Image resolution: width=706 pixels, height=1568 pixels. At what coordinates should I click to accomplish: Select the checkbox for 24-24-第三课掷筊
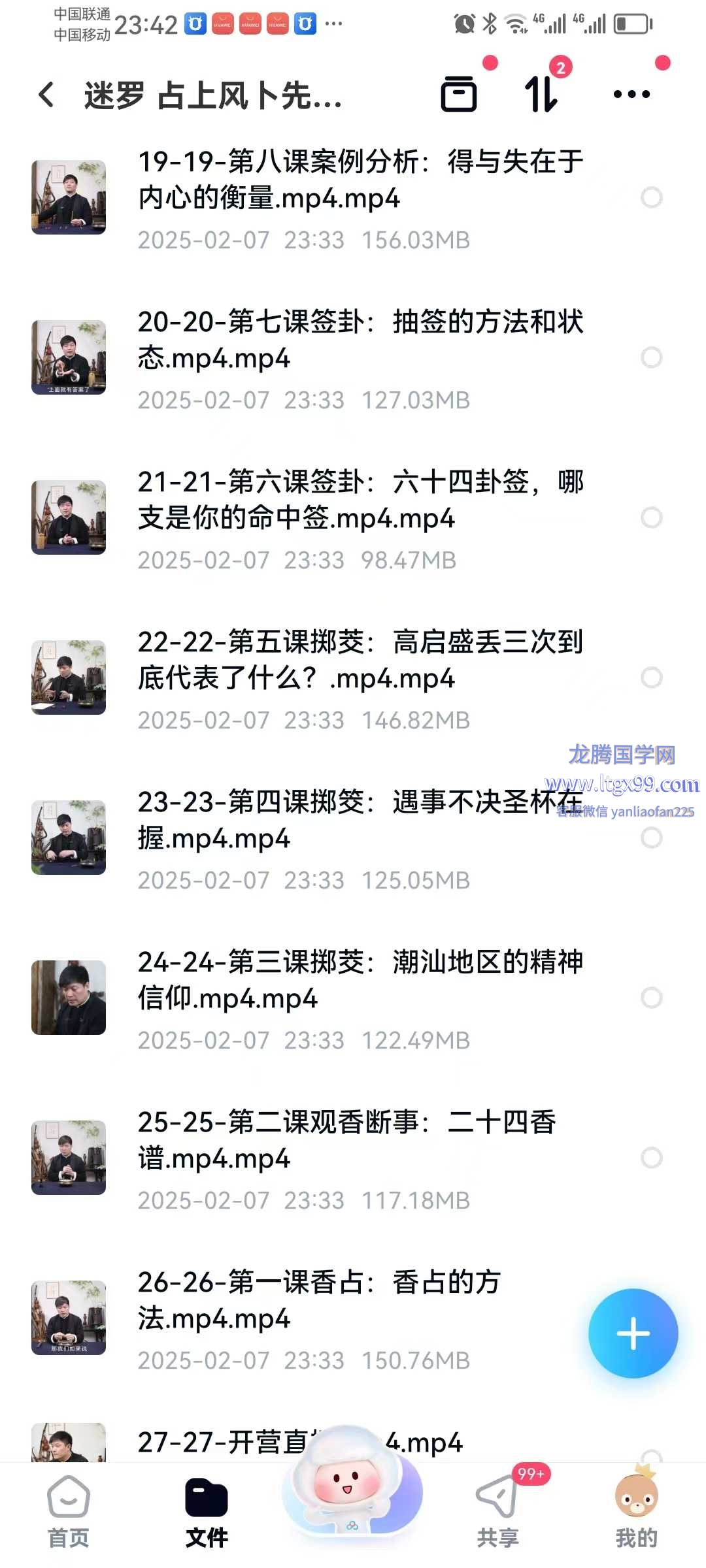652,998
